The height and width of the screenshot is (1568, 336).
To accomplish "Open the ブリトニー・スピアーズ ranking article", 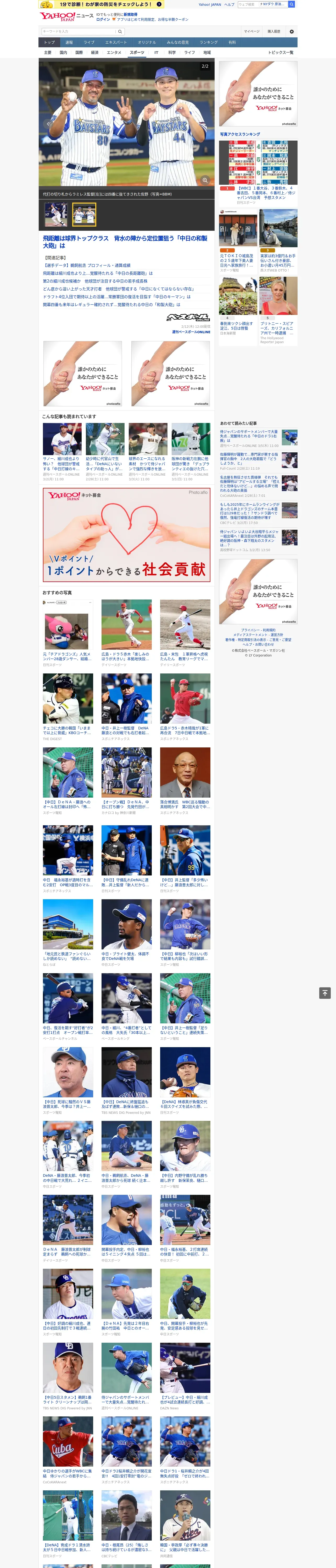I will click(x=279, y=310).
